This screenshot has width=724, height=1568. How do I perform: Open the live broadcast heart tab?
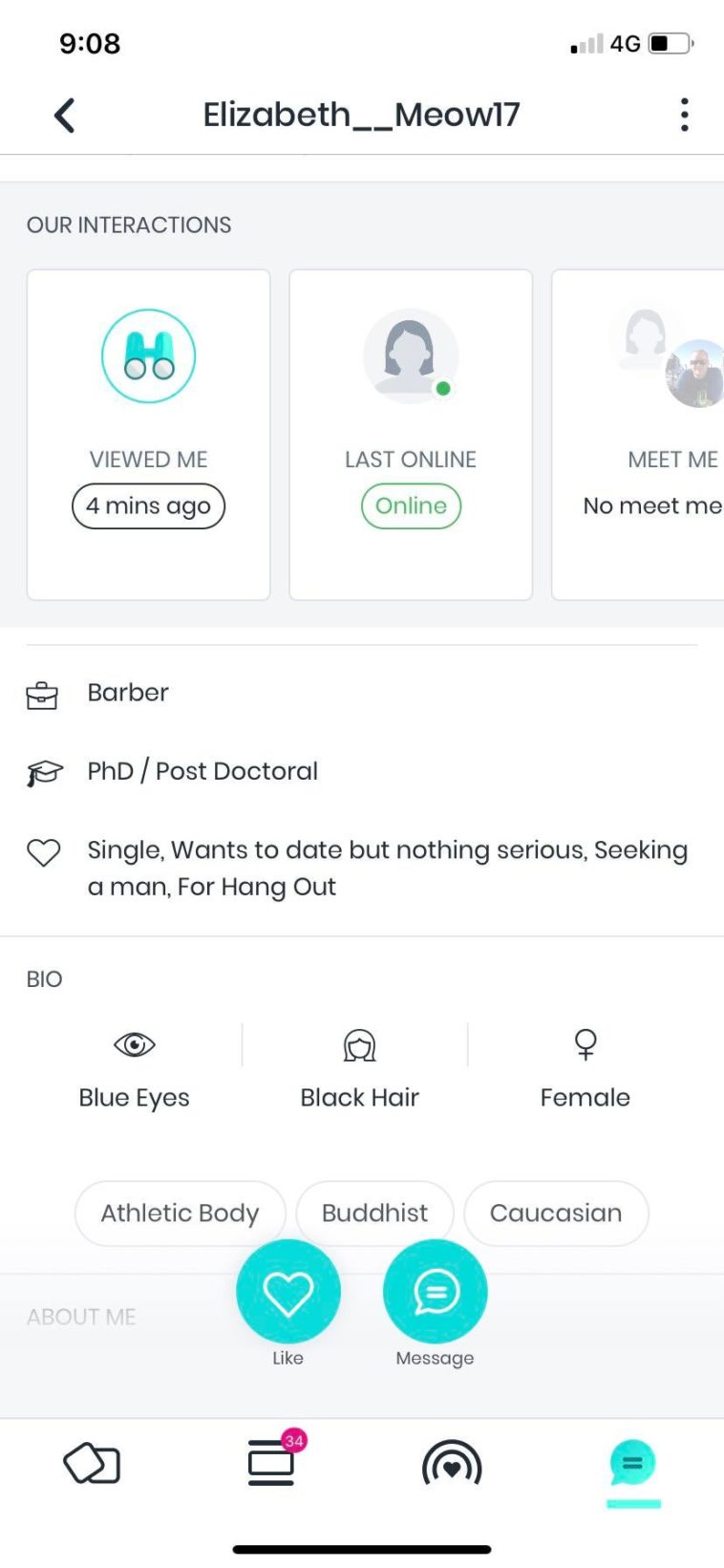[452, 1464]
